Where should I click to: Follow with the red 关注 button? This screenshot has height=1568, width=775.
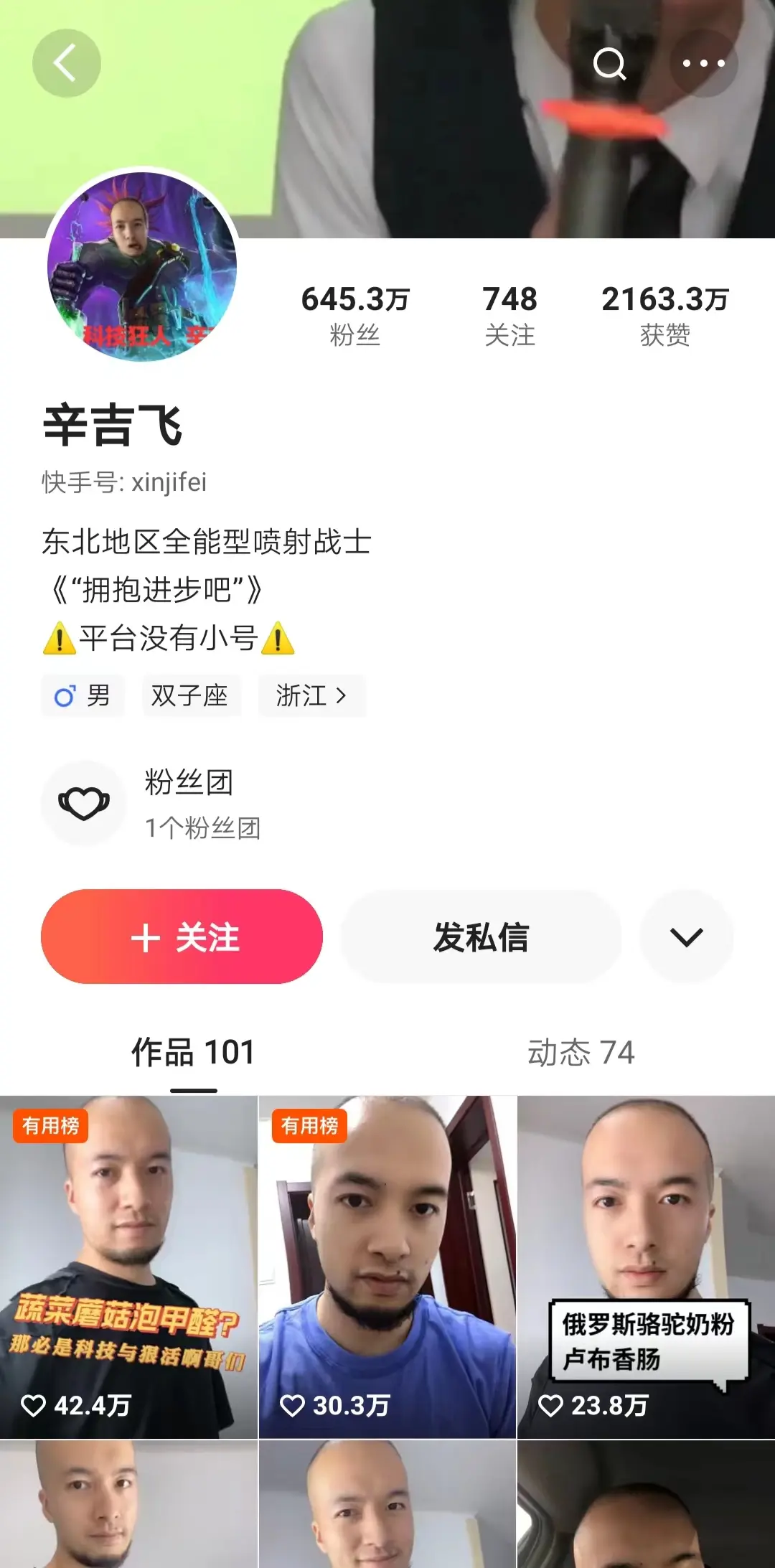tap(182, 936)
